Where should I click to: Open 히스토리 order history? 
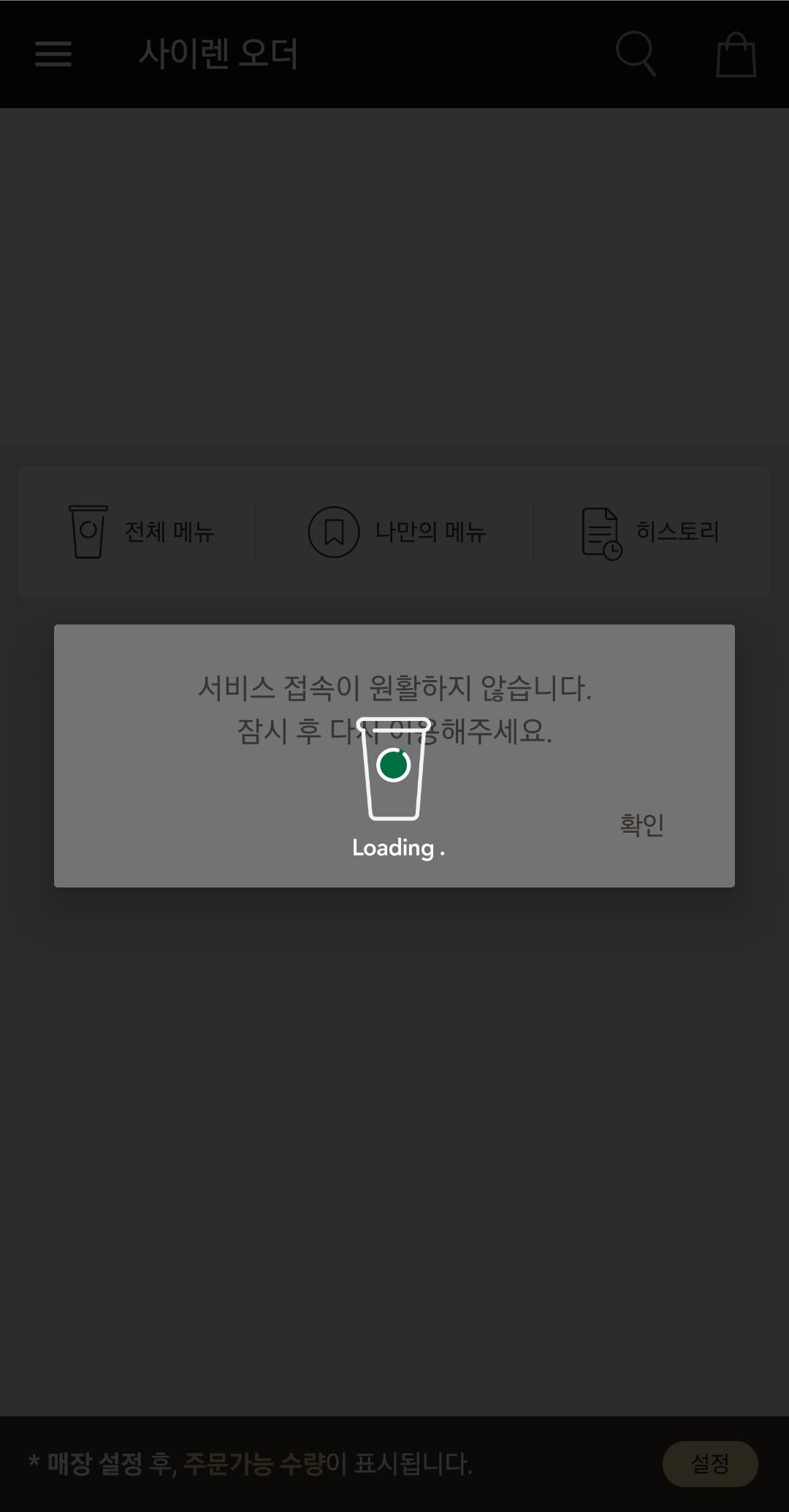coord(650,532)
